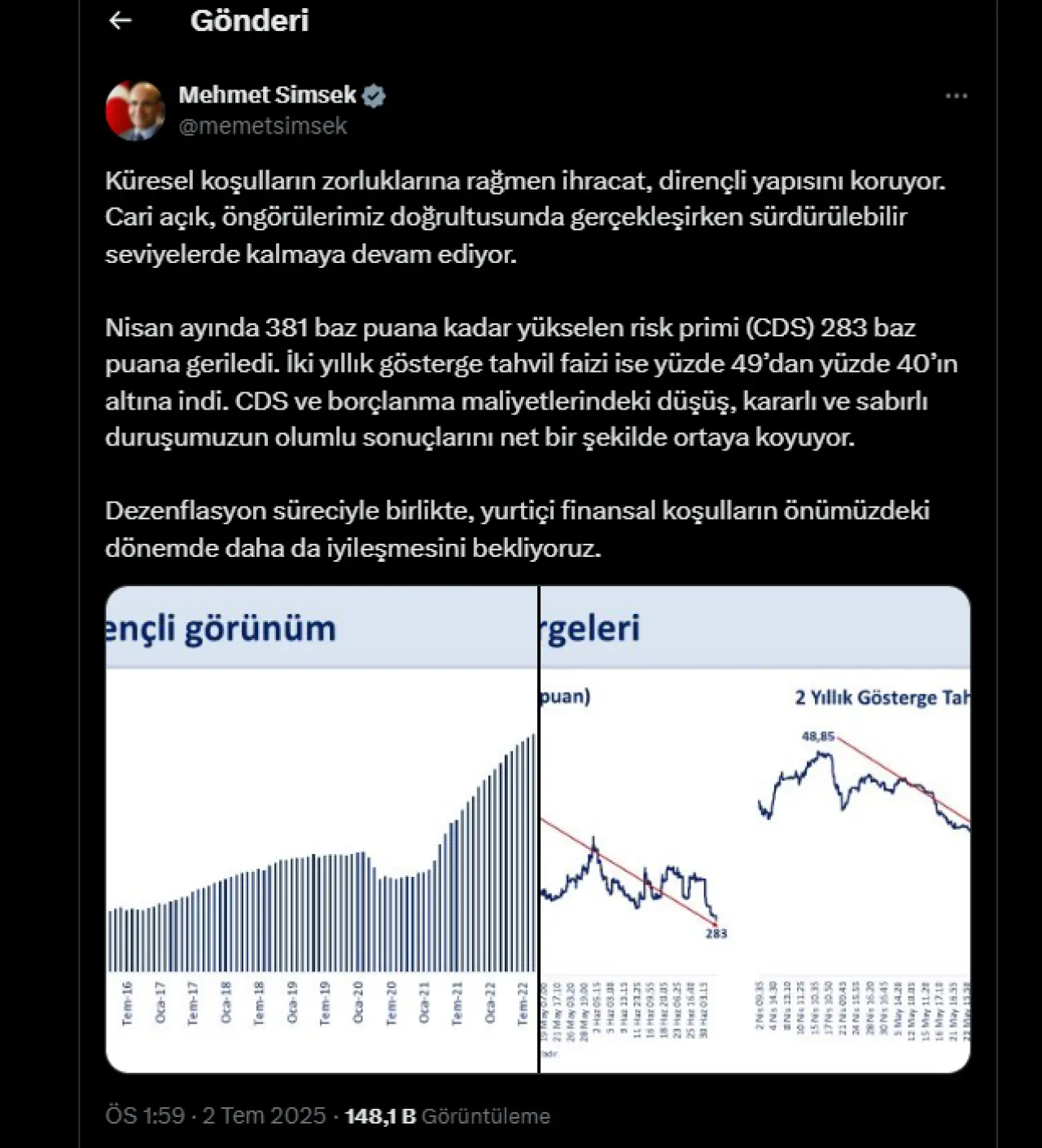
Task: Open the post's three-dot overflow menu
Action: pyautogui.click(x=956, y=96)
